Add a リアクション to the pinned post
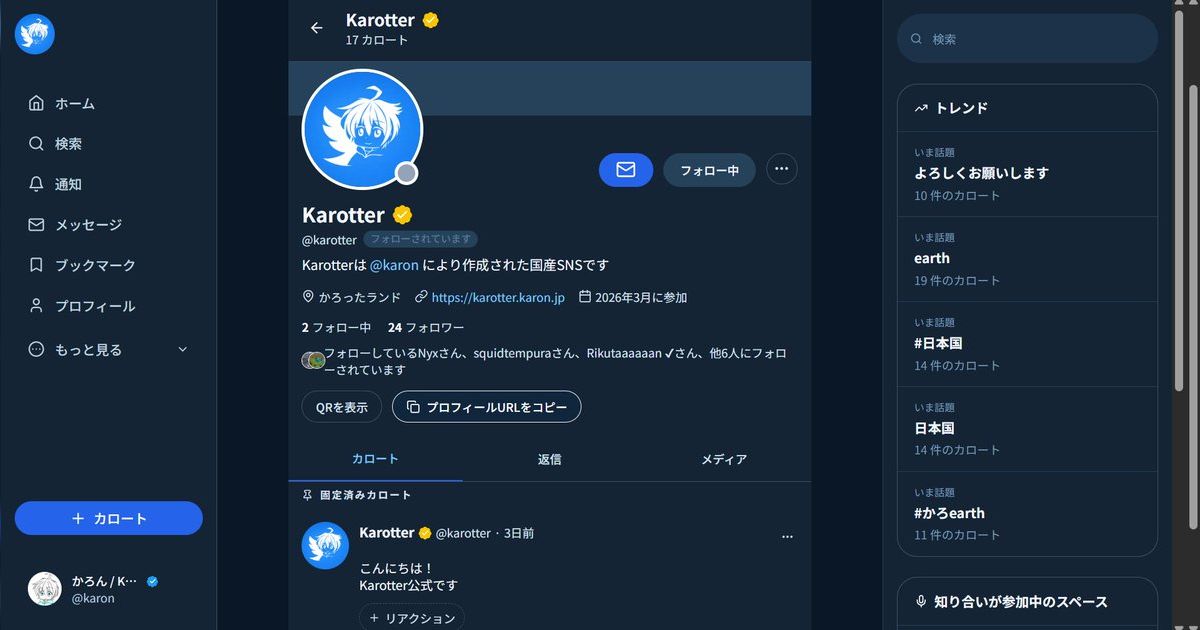The image size is (1200, 630). [x=411, y=618]
